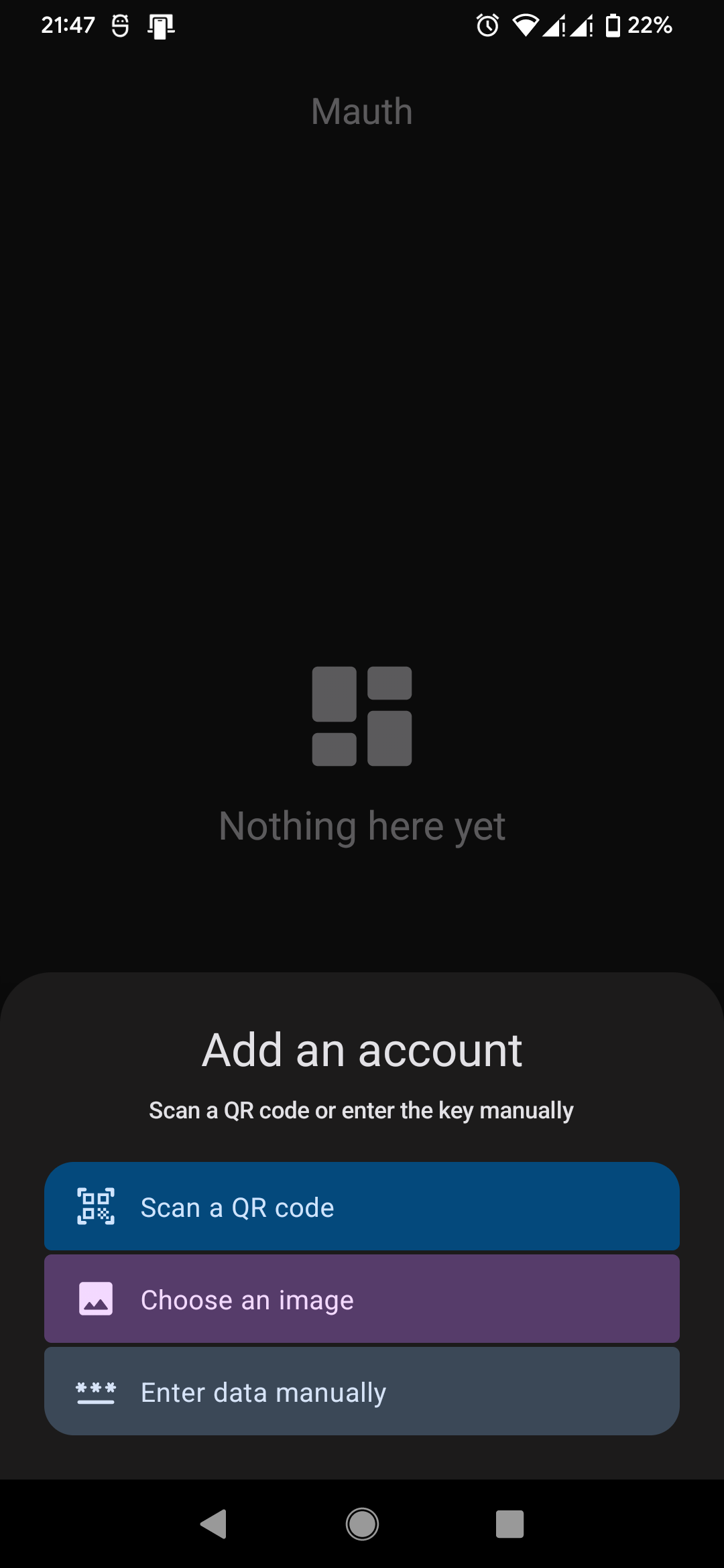Tap the system home button

(x=362, y=1524)
